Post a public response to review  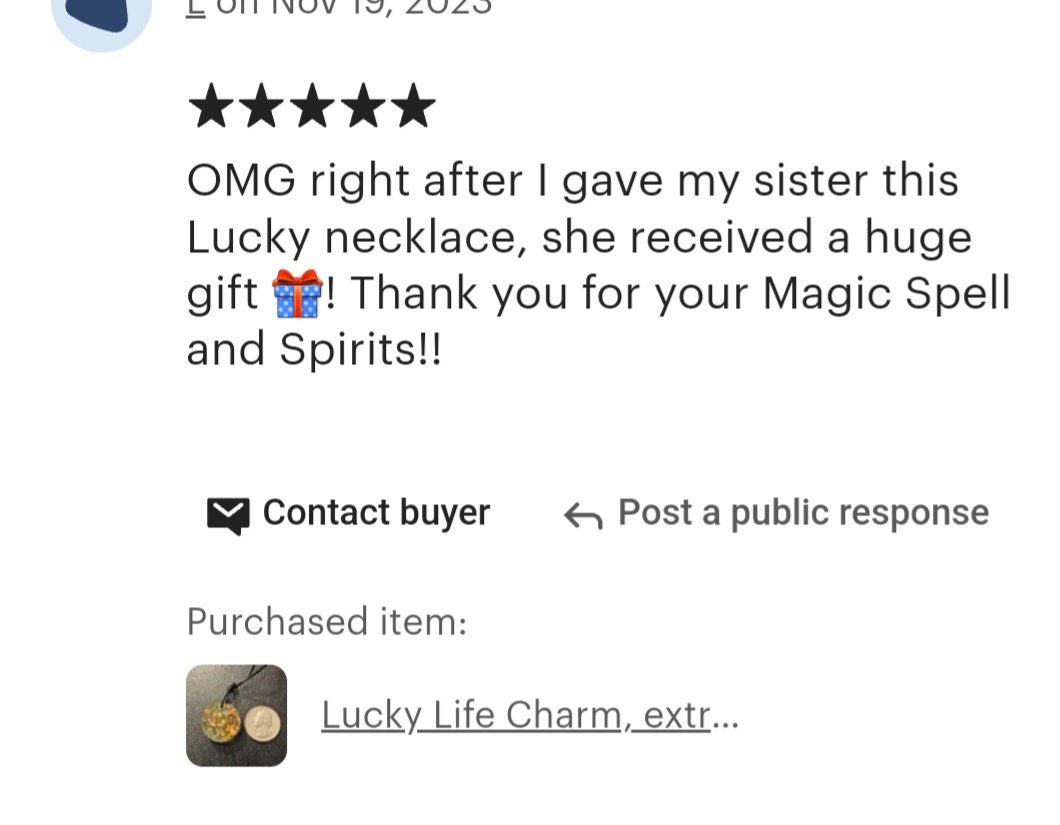[776, 513]
